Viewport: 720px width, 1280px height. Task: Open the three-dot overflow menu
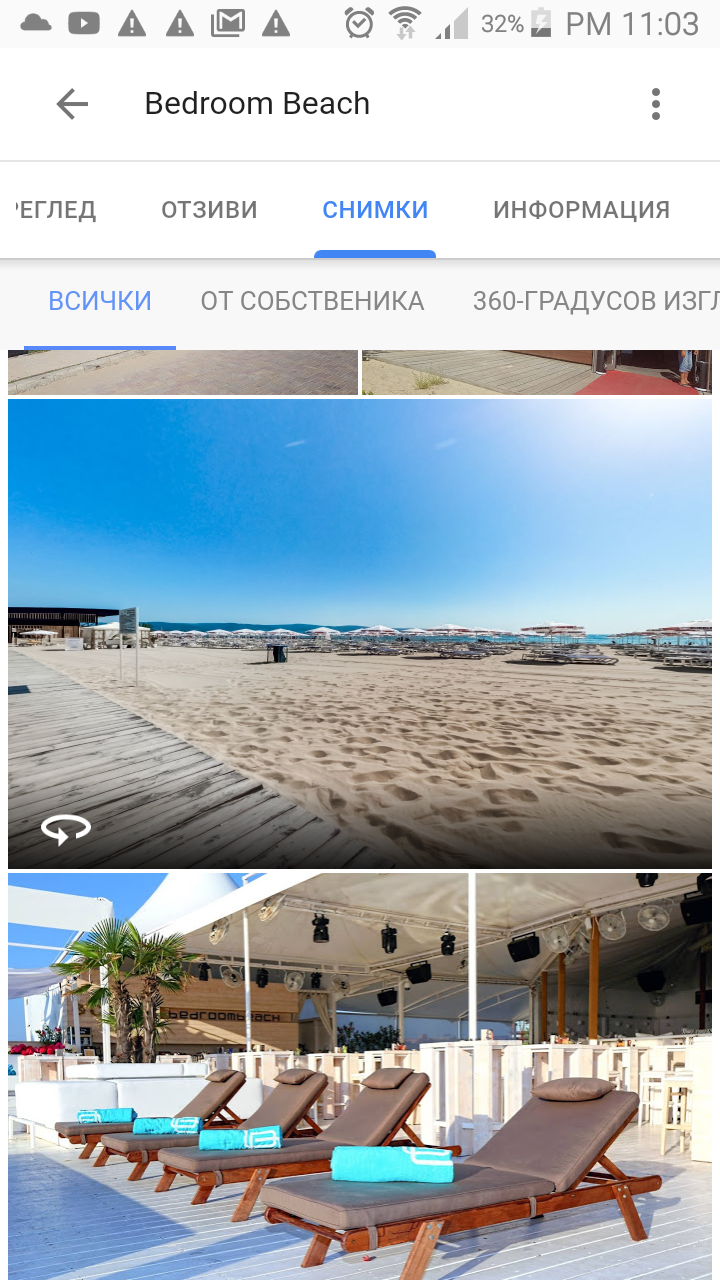point(656,104)
